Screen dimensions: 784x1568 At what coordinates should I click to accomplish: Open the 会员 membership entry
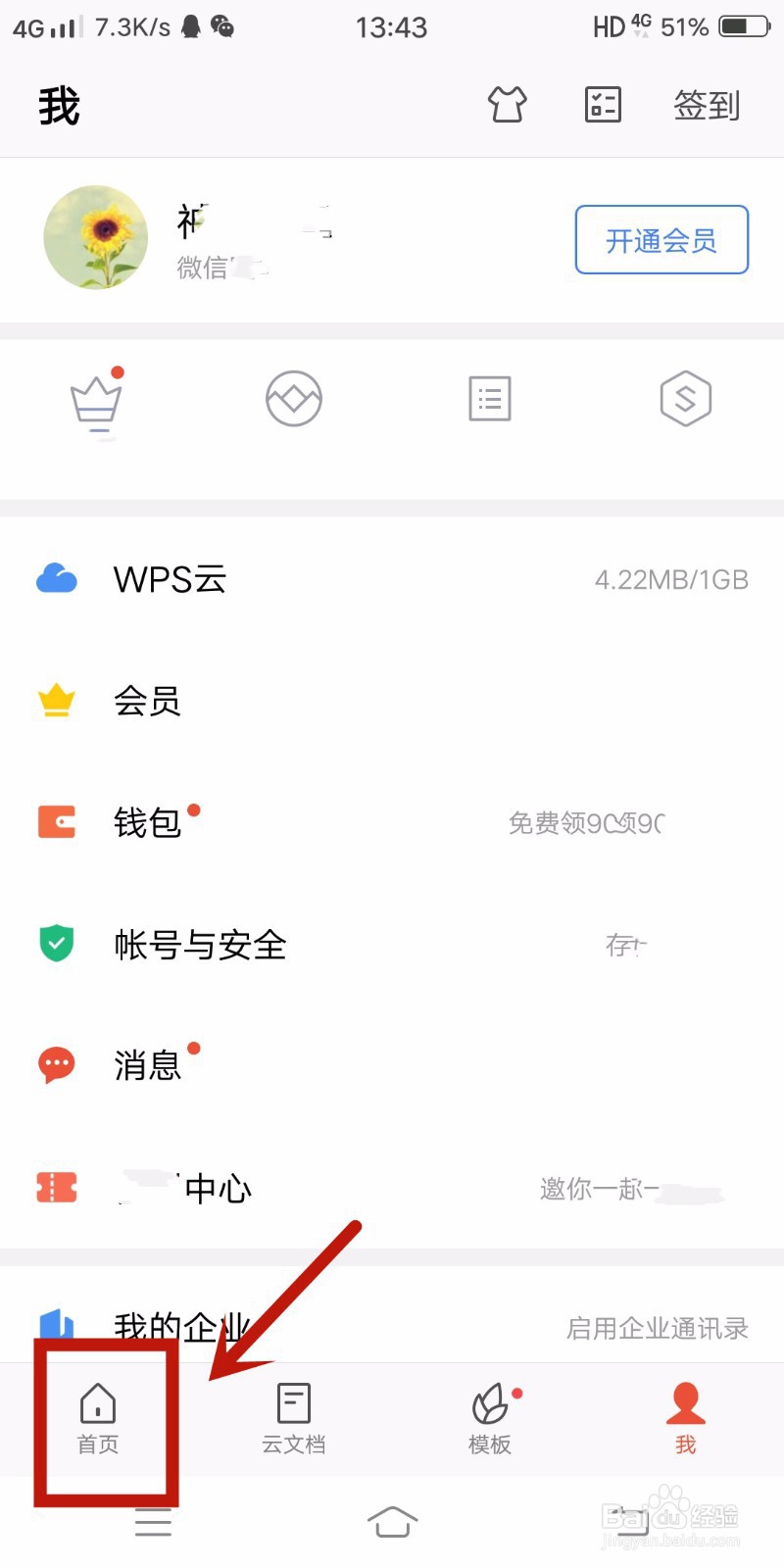147,700
